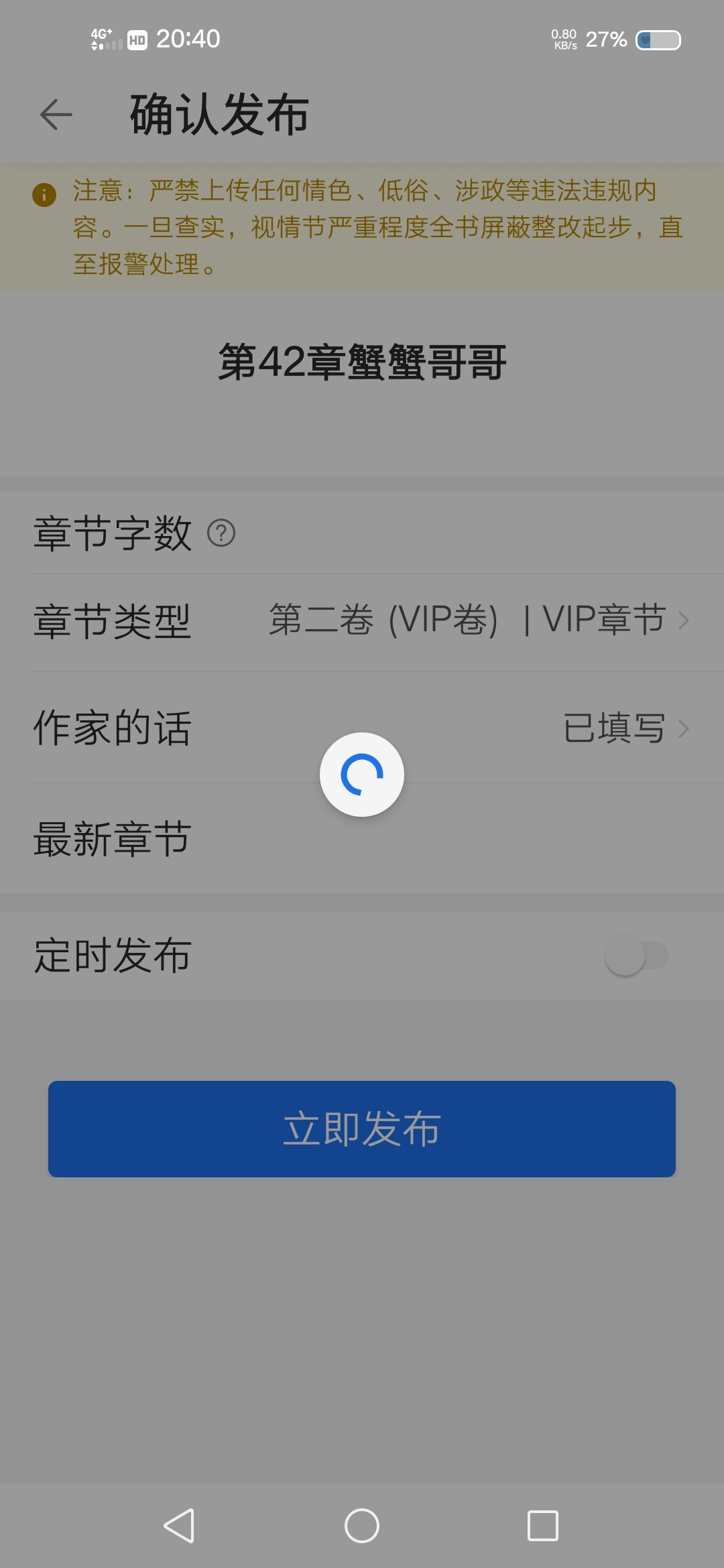This screenshot has width=724, height=1568.
Task: Open the recent apps view
Action: click(x=543, y=1526)
